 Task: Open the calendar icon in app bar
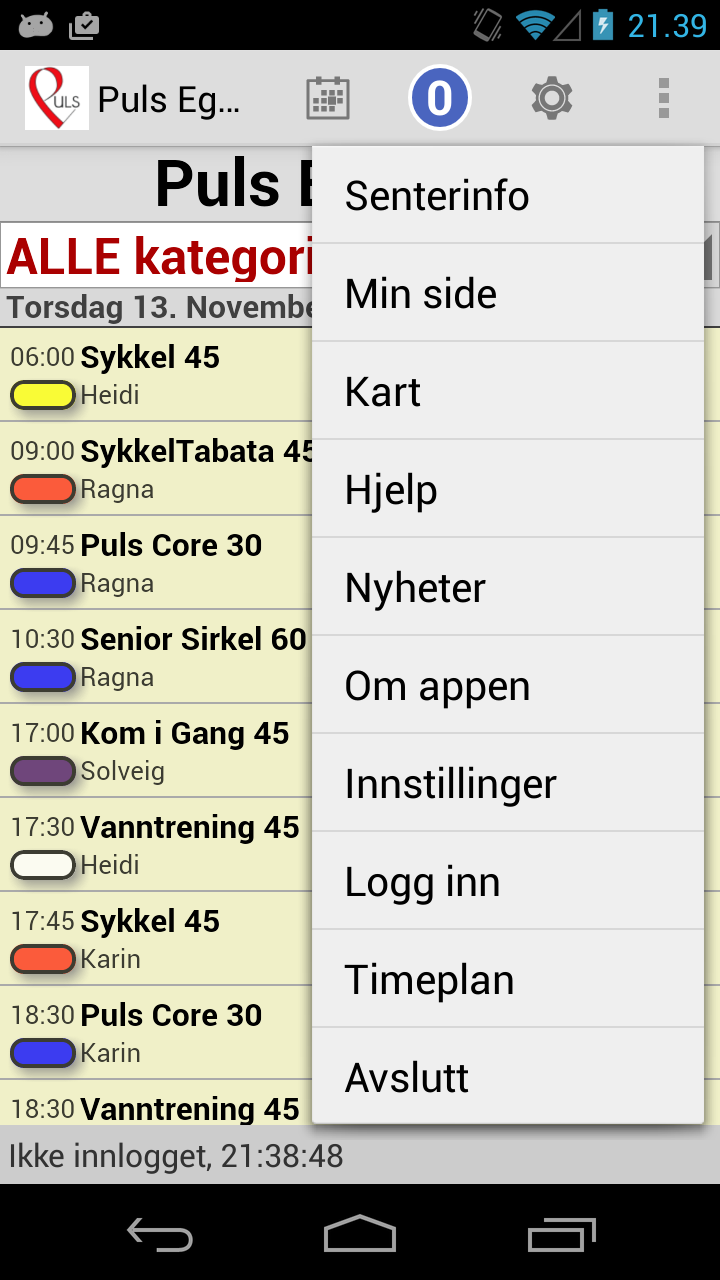pyautogui.click(x=328, y=98)
